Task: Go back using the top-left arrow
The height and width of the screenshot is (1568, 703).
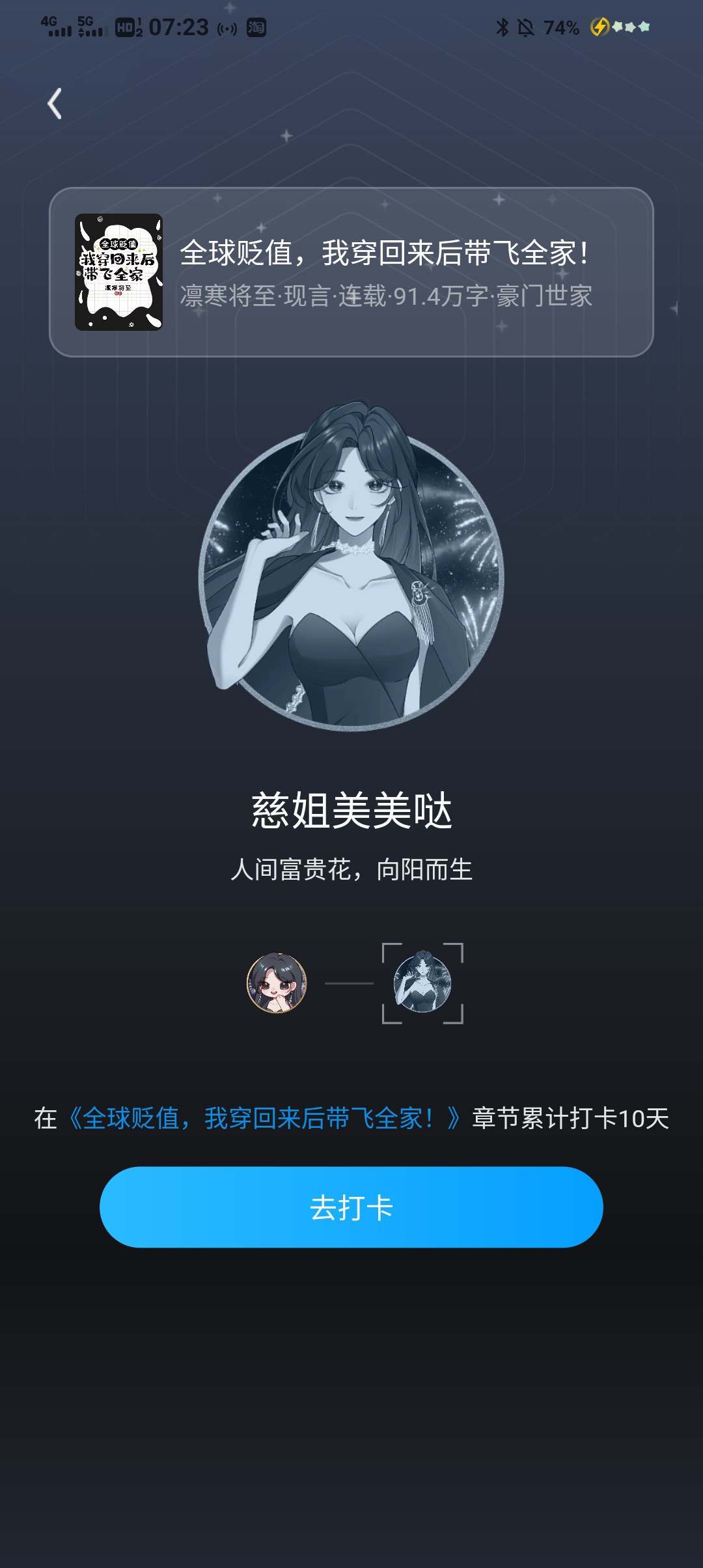Action: pos(55,104)
